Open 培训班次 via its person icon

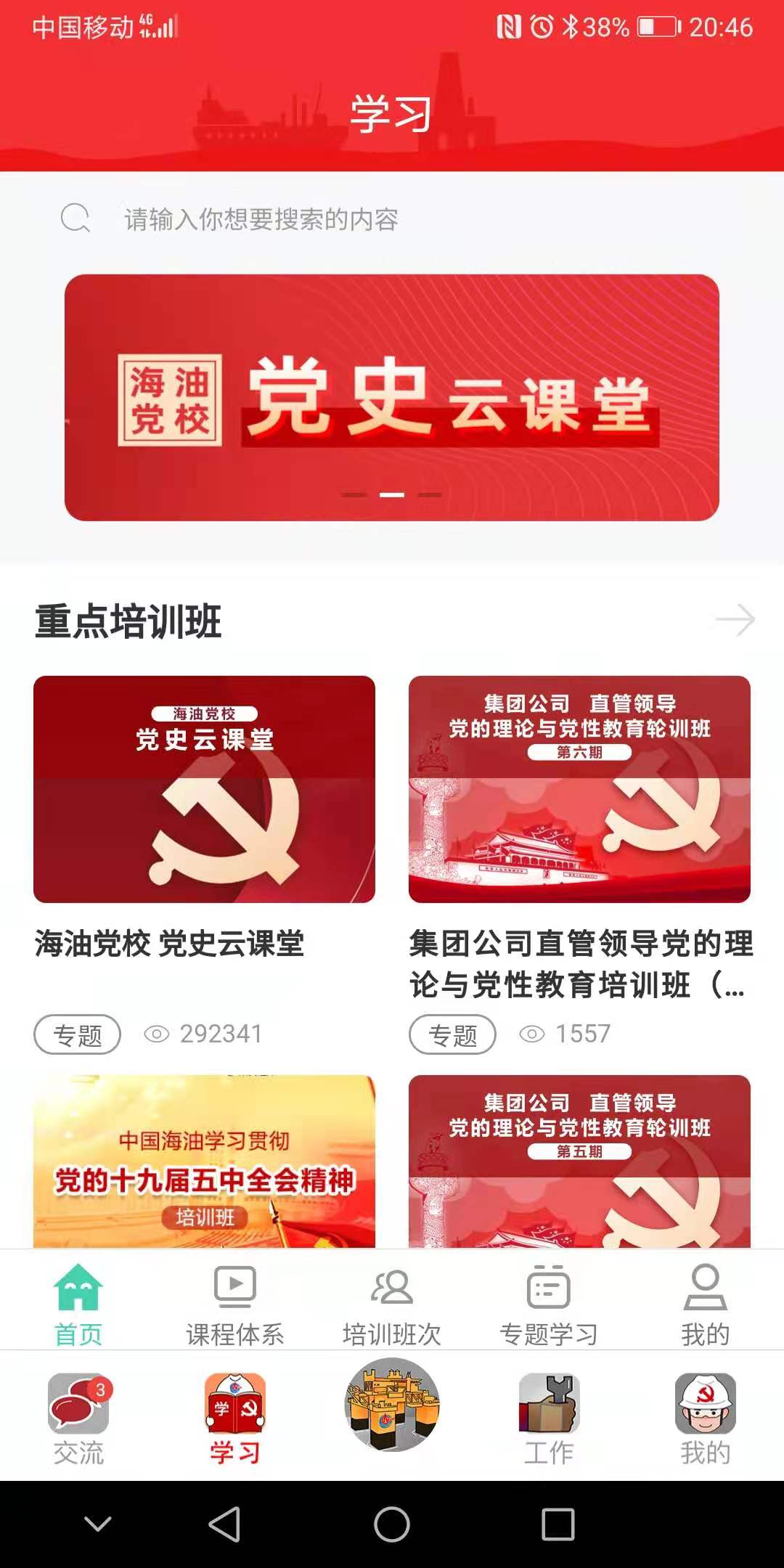pyautogui.click(x=391, y=1289)
